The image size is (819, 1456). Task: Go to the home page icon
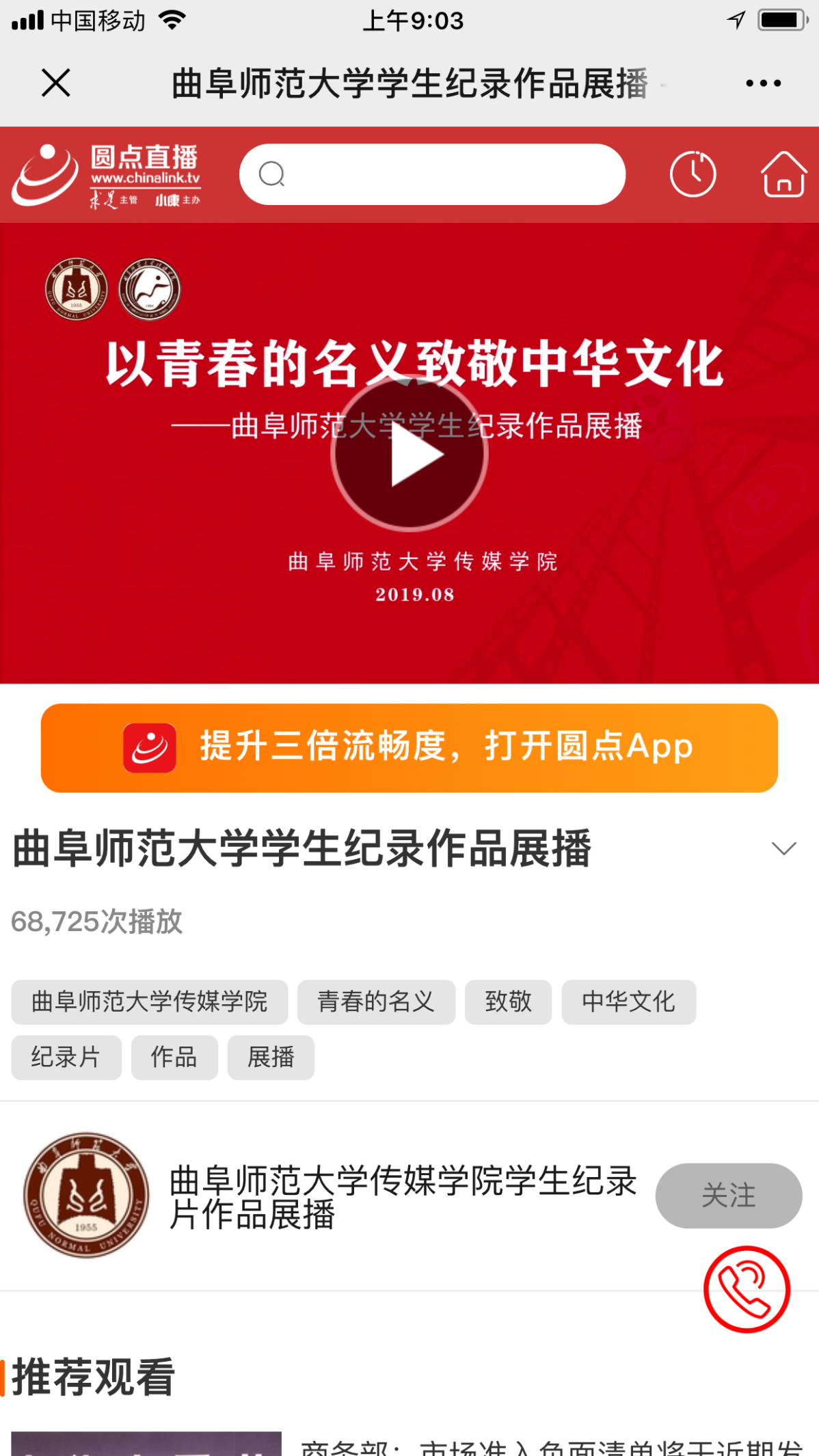783,174
